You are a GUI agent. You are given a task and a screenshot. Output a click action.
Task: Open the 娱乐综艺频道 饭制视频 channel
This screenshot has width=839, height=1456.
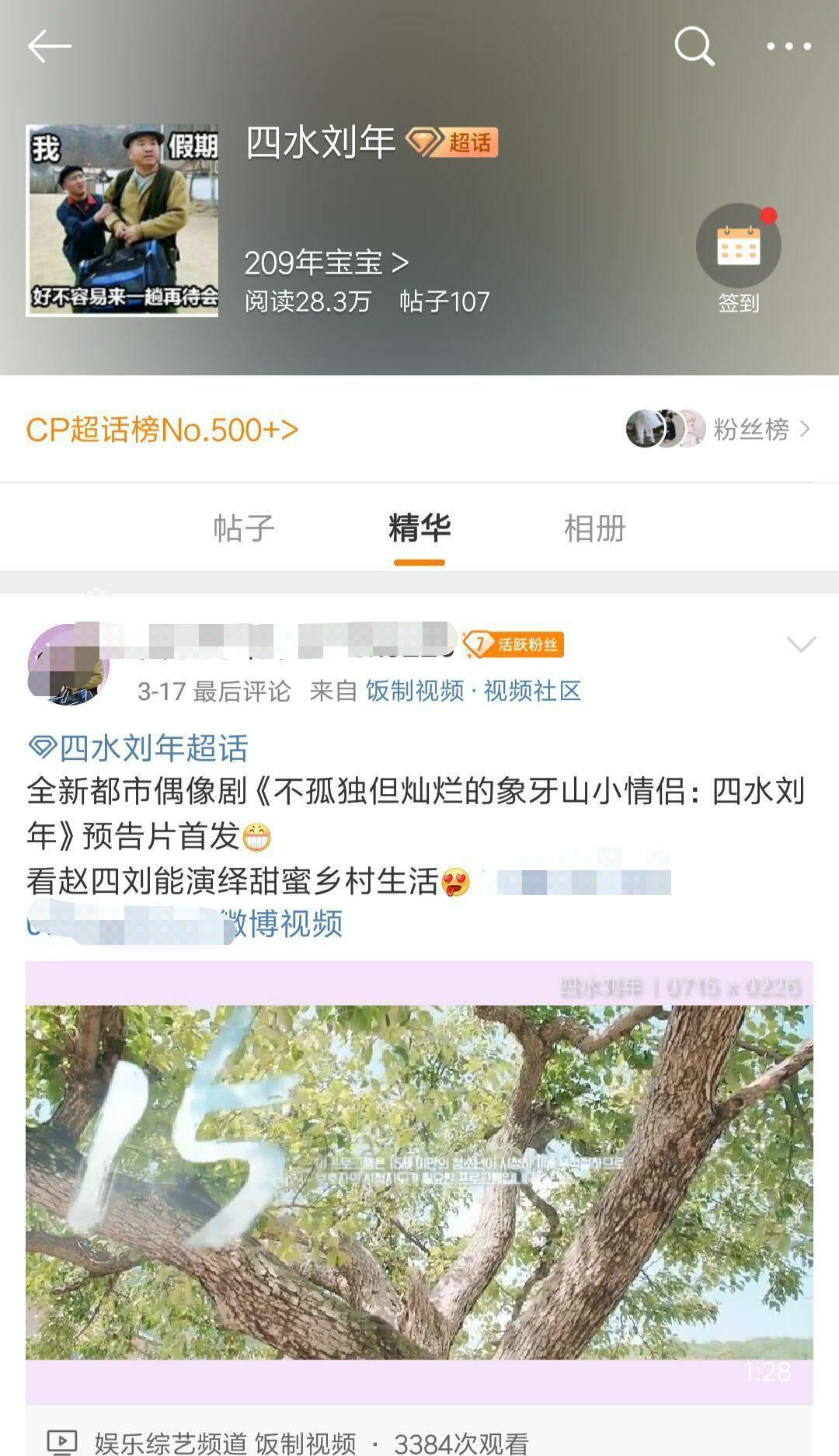pos(225,1443)
